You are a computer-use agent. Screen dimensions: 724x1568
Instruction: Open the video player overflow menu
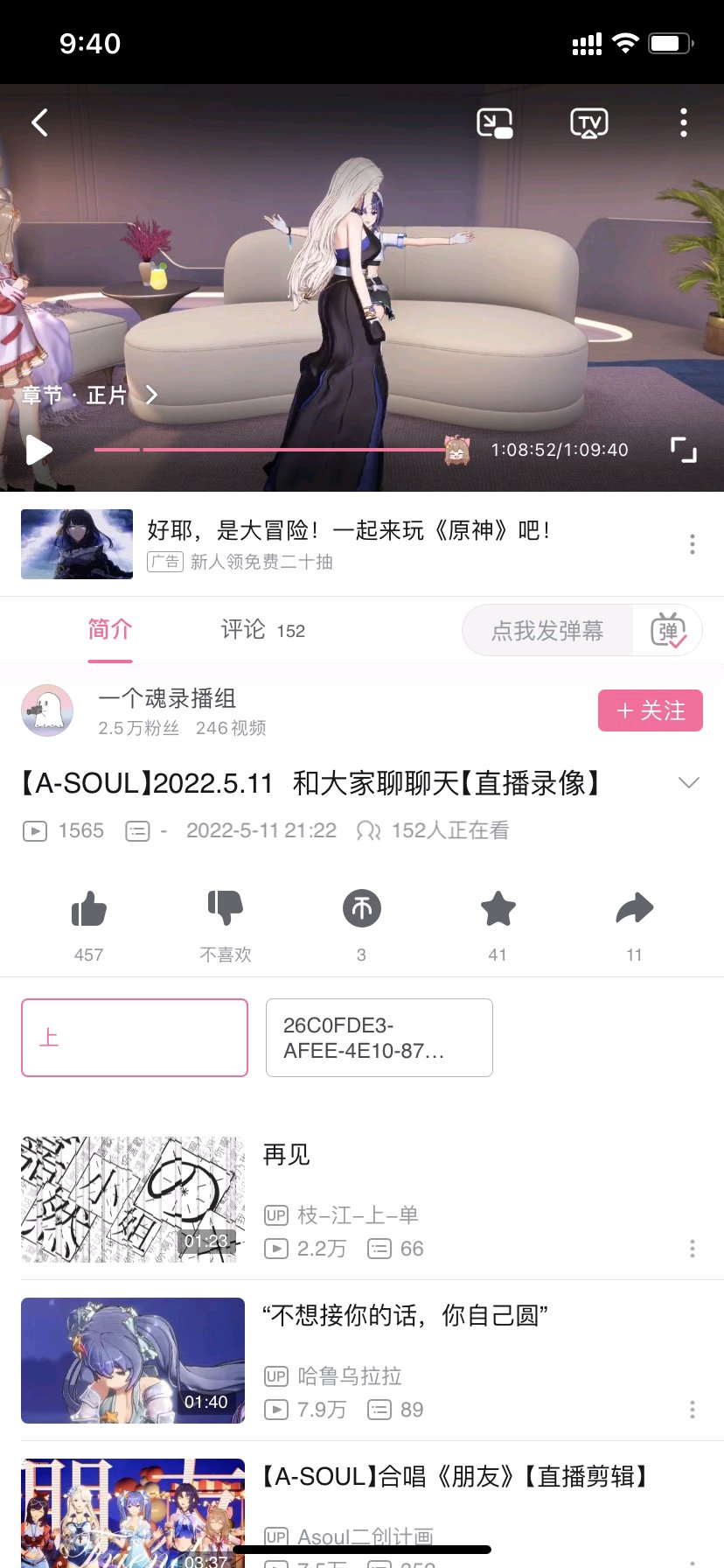(x=684, y=123)
